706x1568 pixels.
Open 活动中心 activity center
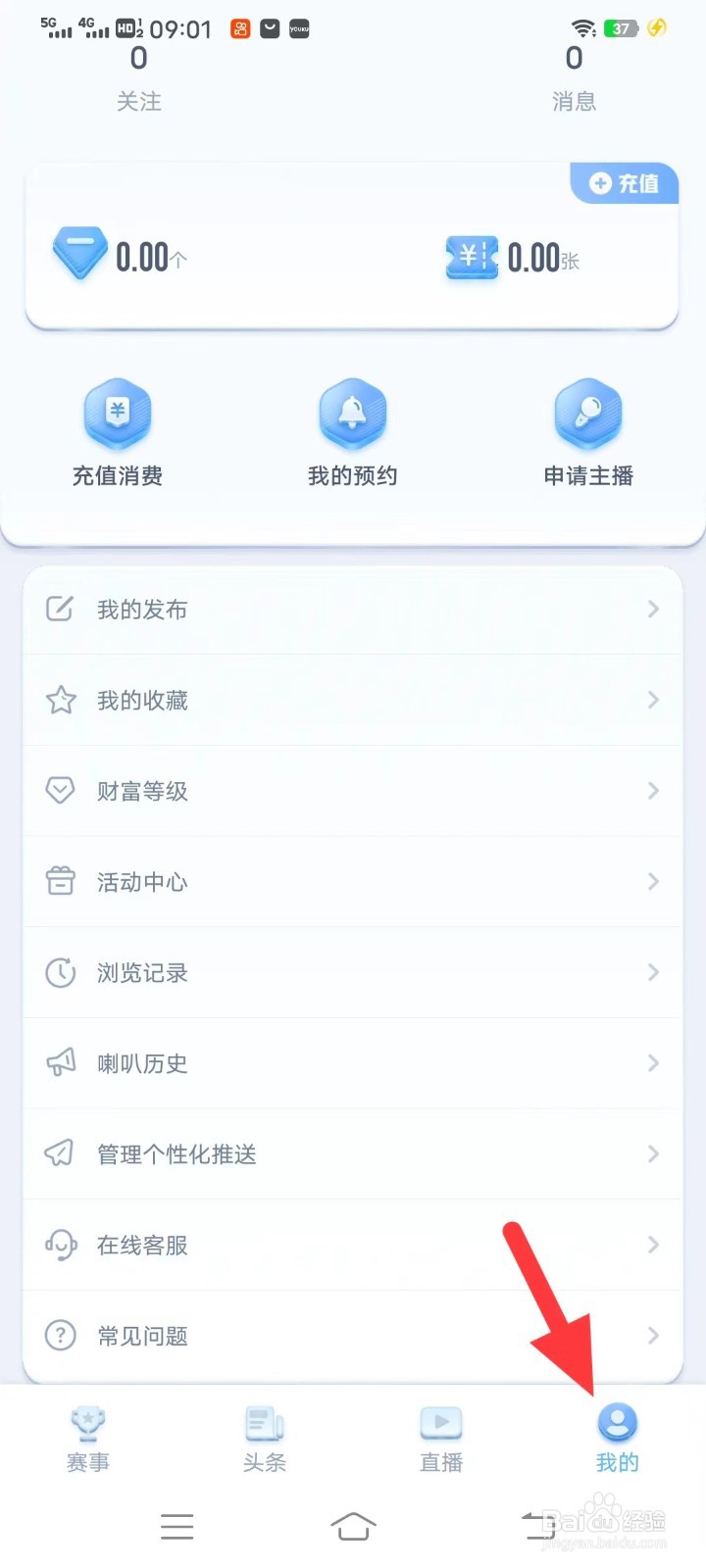coord(353,882)
